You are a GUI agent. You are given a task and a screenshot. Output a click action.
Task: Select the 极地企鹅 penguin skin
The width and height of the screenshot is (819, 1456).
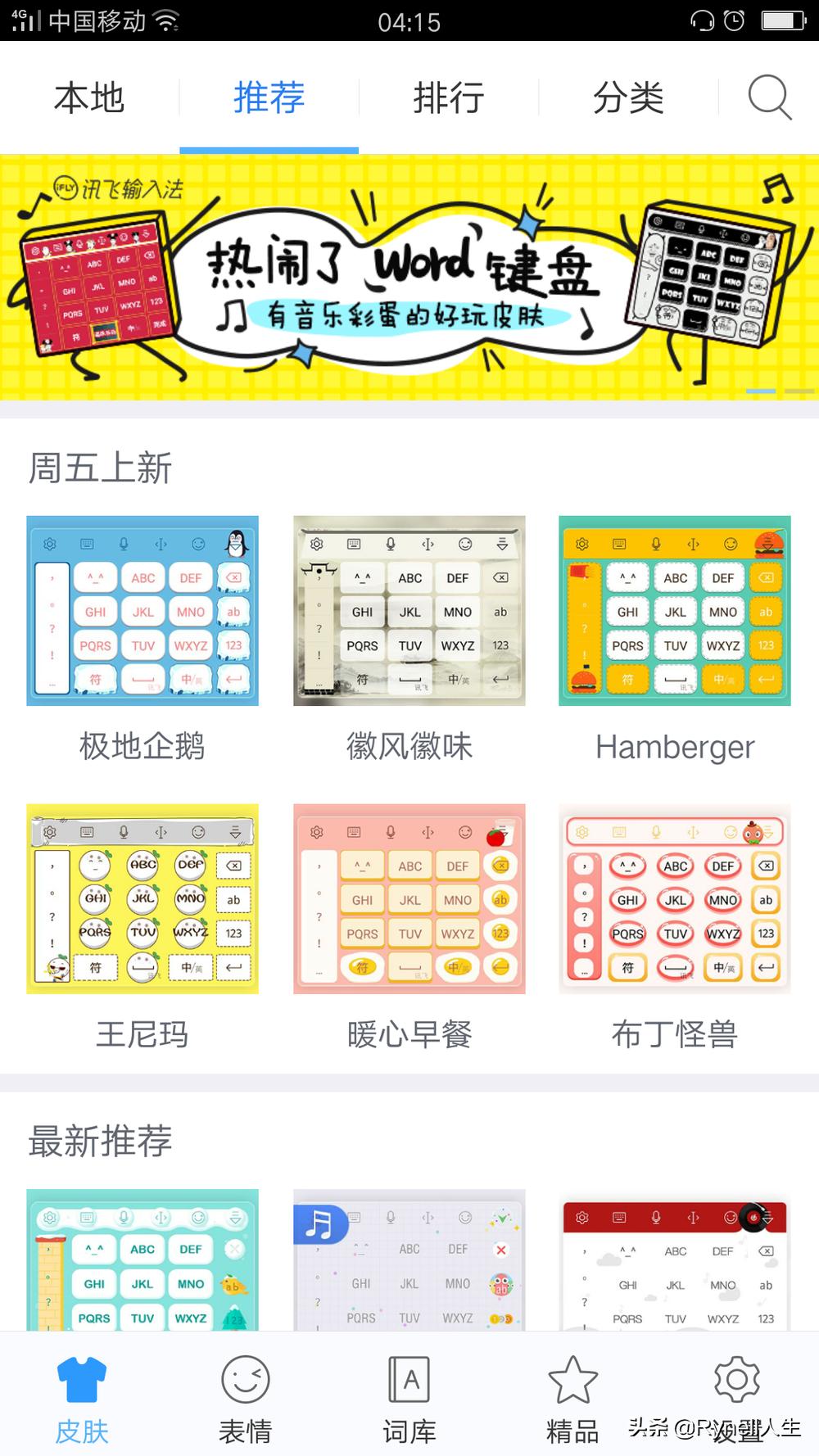pos(142,610)
